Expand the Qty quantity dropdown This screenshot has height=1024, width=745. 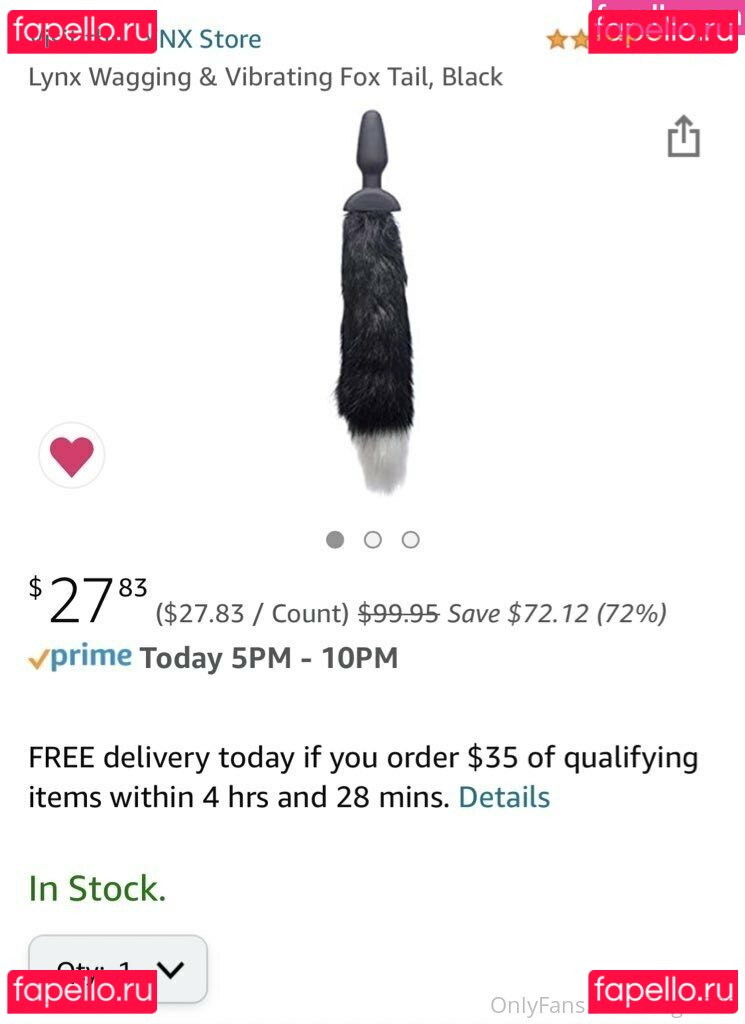(x=118, y=967)
